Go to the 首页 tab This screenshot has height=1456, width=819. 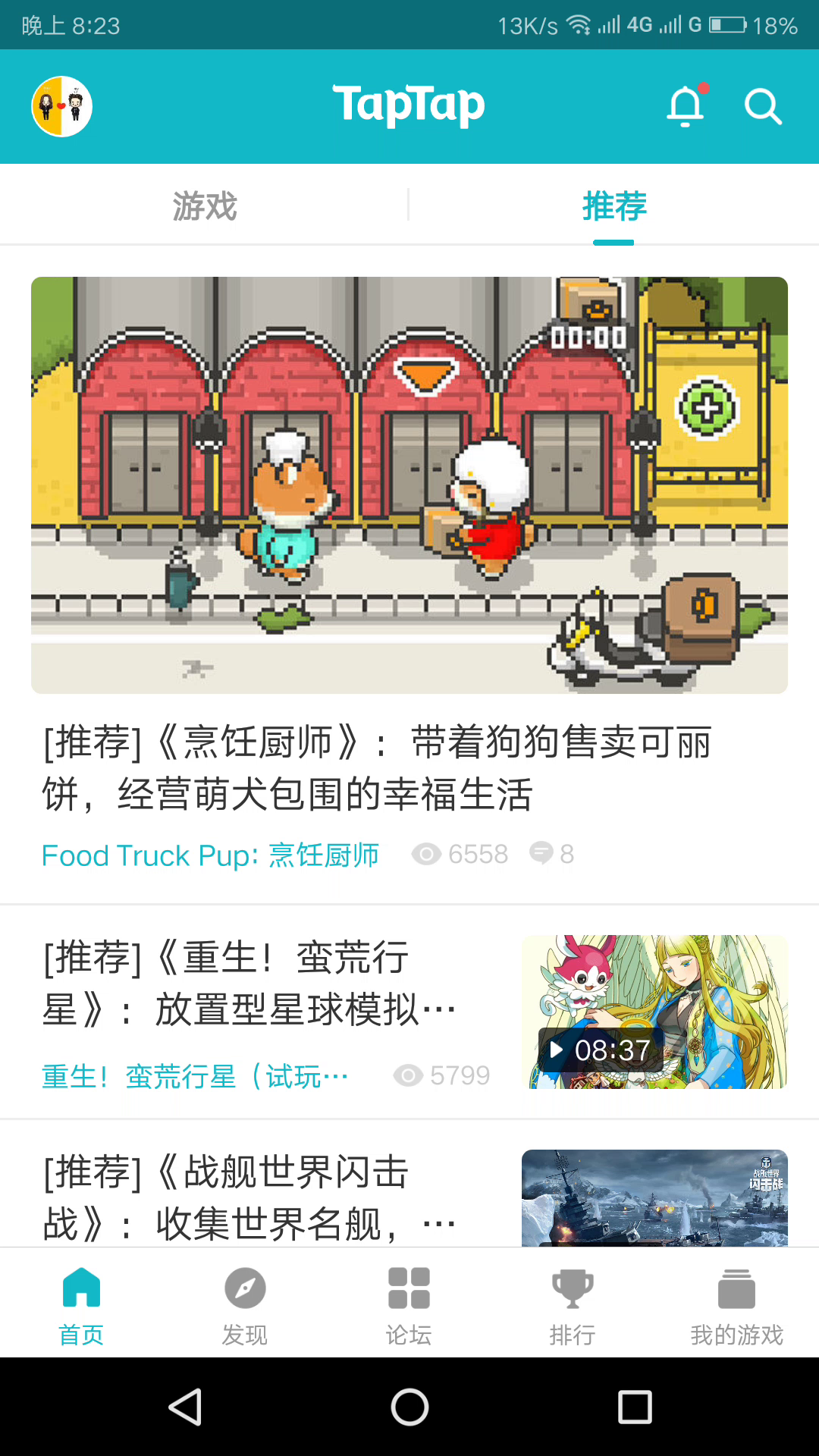click(82, 1303)
